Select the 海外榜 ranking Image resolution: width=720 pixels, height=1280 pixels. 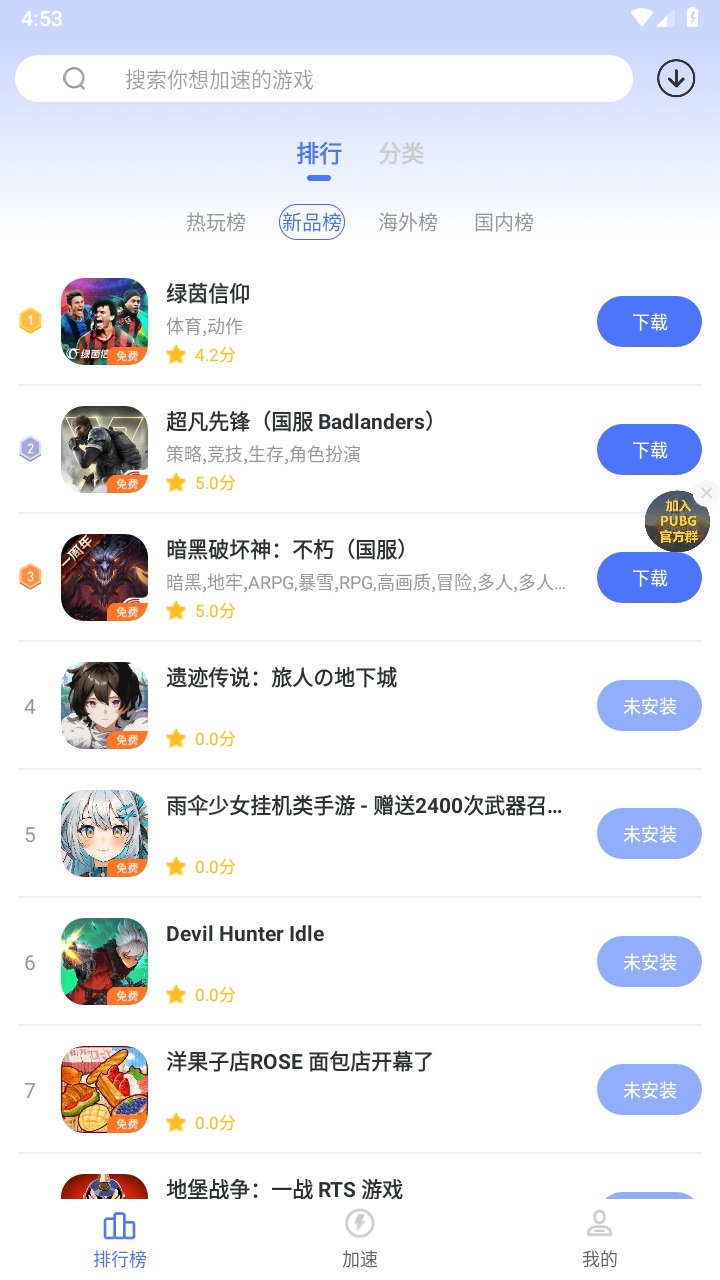click(x=408, y=222)
